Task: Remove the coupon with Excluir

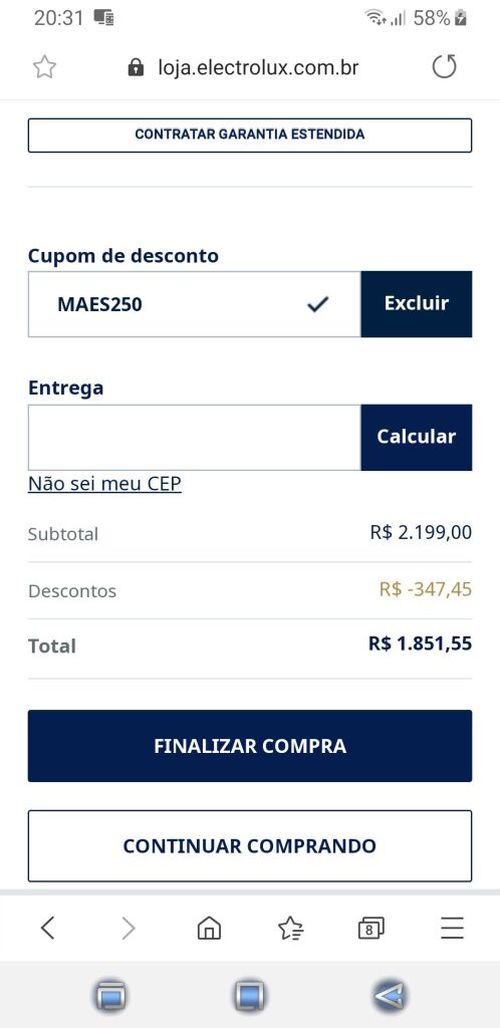Action: (x=416, y=304)
